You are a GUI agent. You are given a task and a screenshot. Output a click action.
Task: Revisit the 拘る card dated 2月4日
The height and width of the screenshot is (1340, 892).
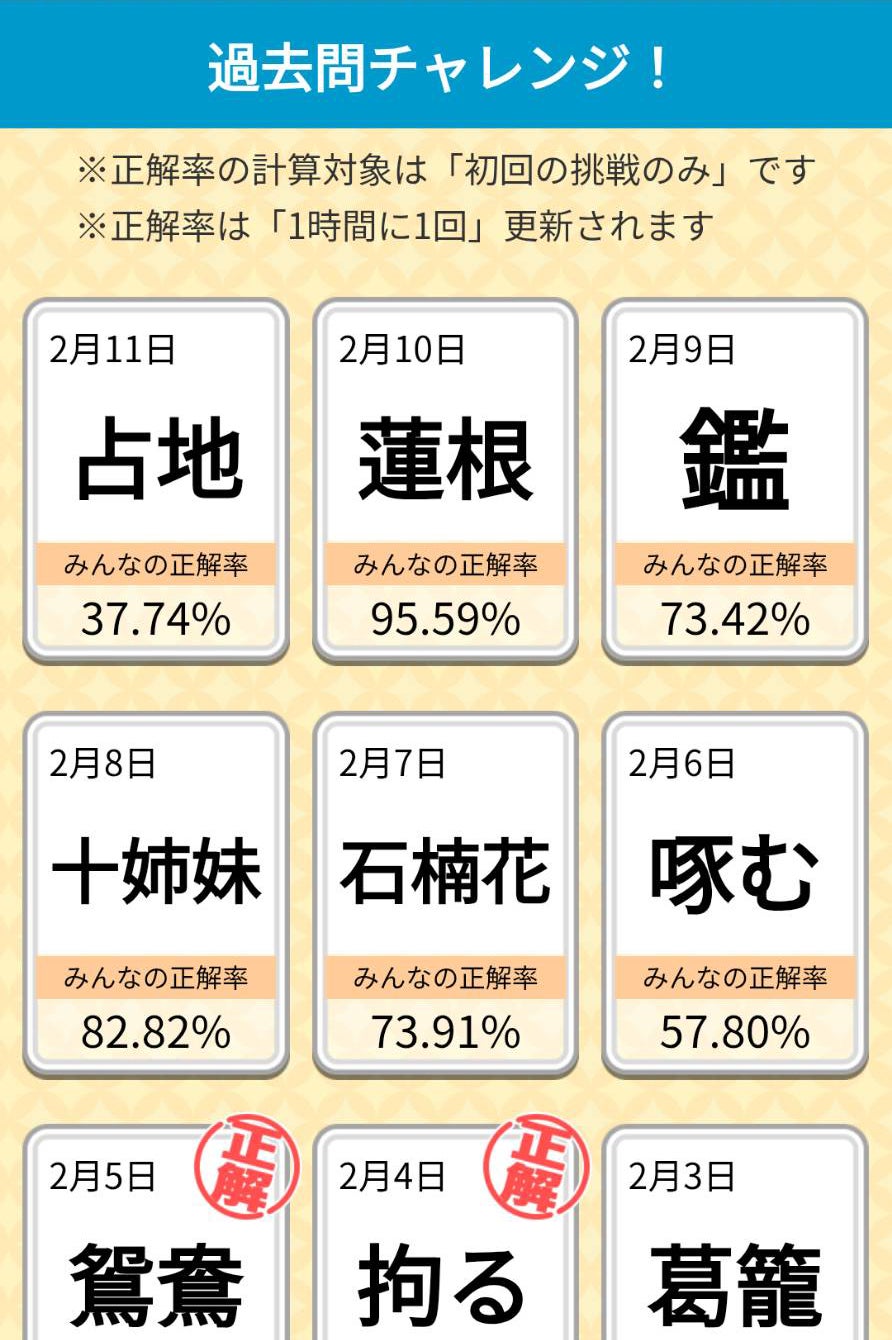click(445, 1233)
